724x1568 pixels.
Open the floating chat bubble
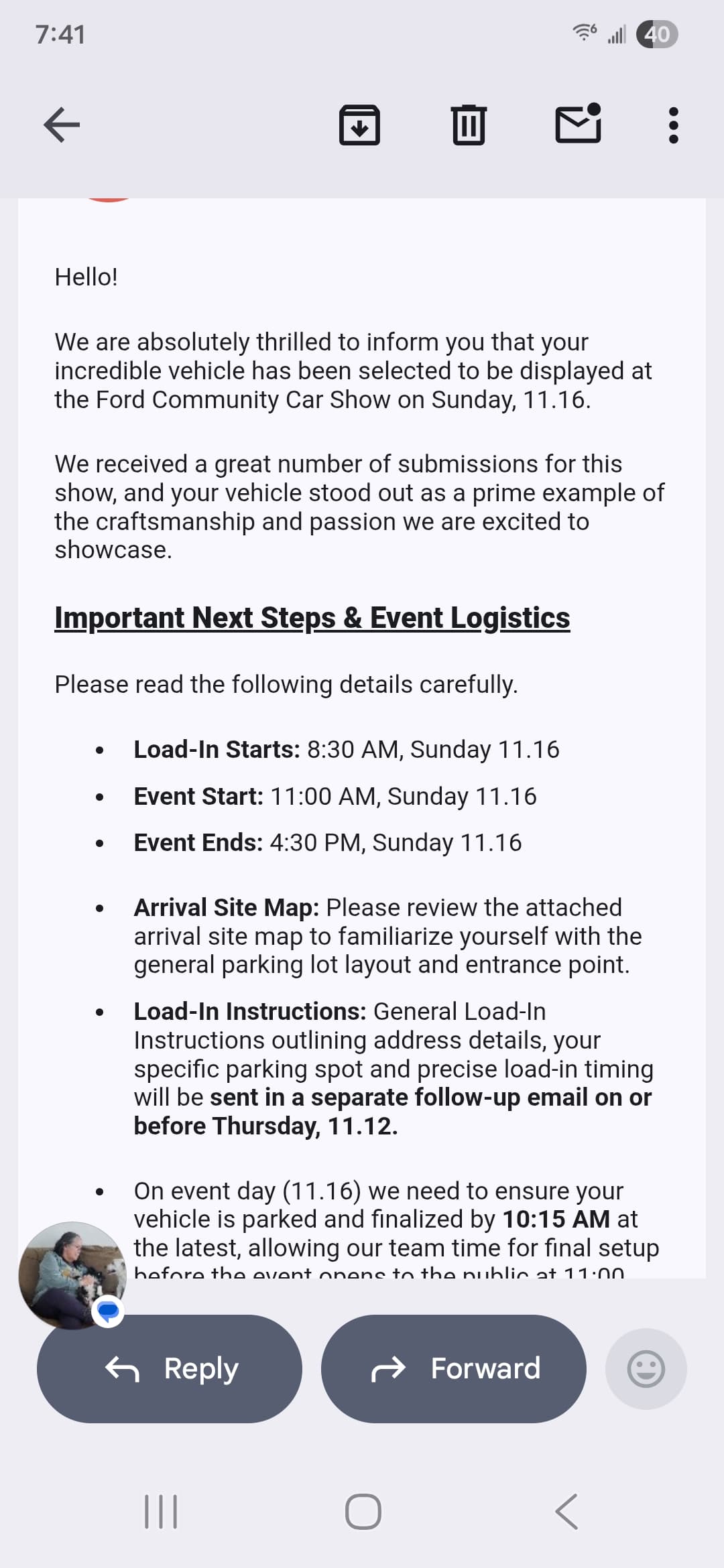click(72, 1275)
